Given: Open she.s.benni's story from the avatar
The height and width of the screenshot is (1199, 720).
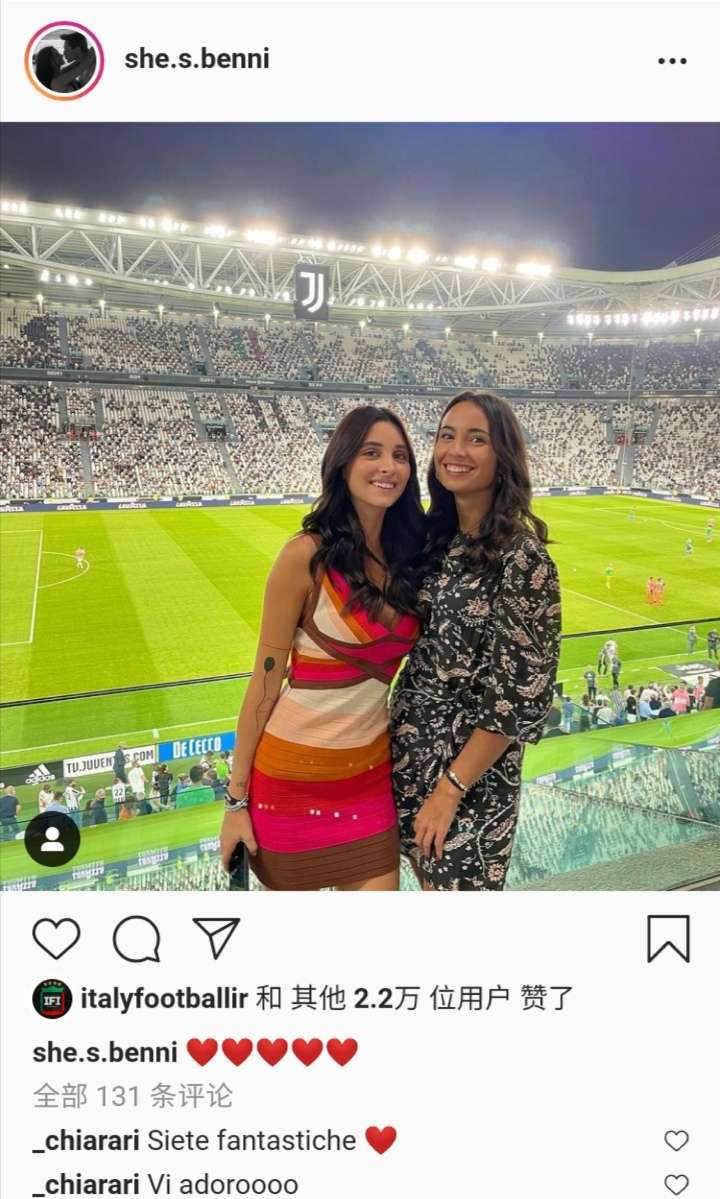Looking at the screenshot, I should (x=64, y=60).
